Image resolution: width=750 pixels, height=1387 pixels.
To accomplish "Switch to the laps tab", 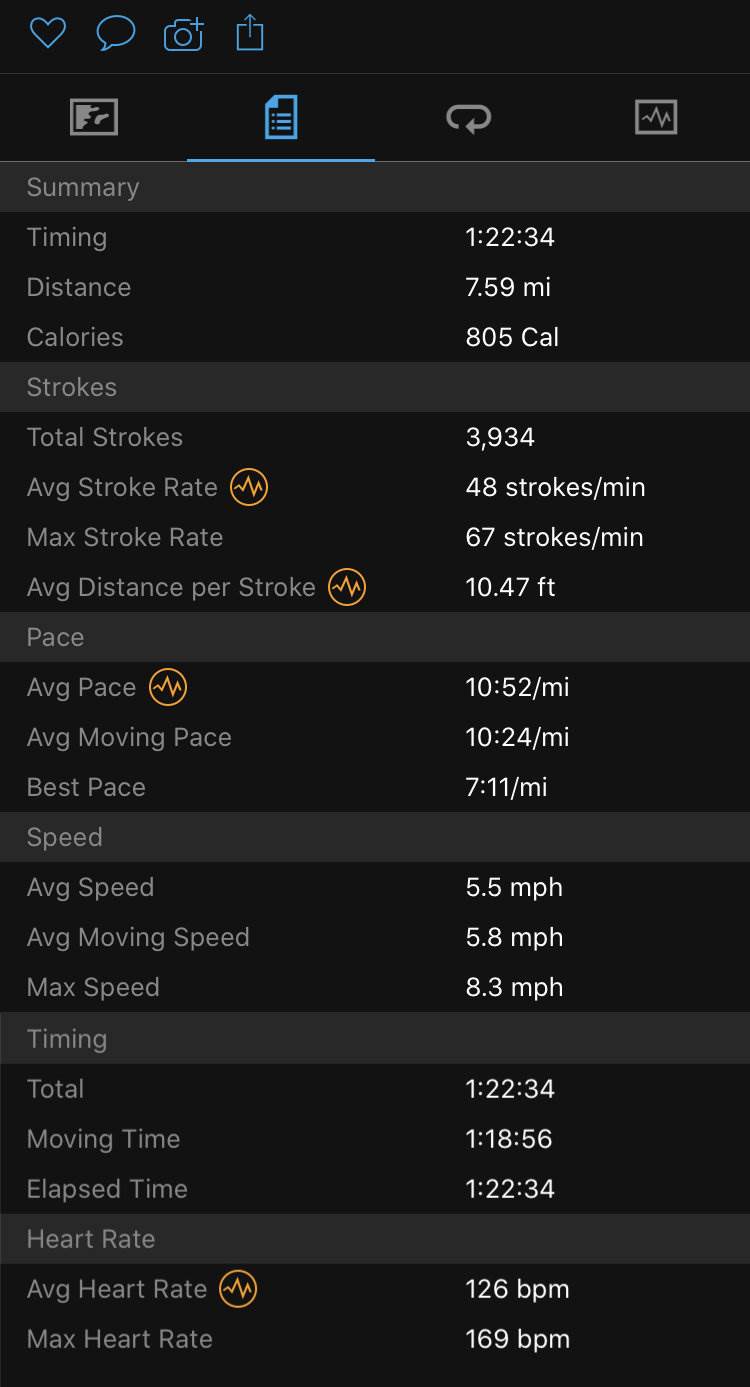I will pos(468,118).
